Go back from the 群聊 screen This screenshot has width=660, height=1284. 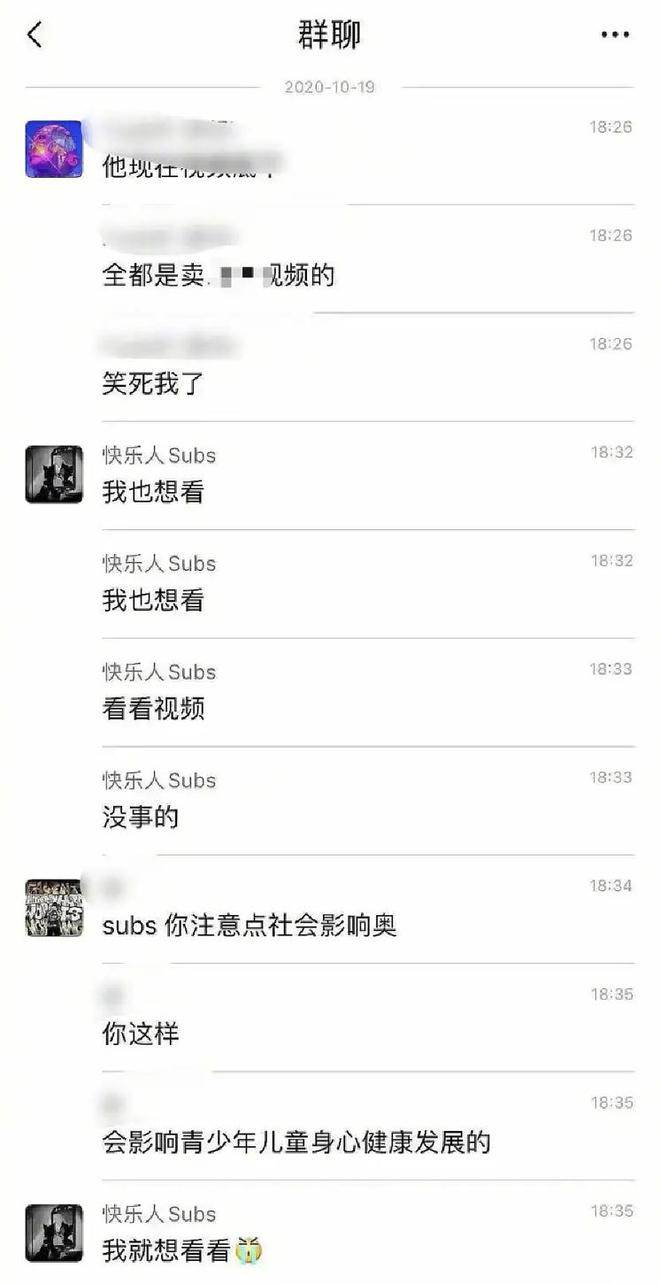(35, 35)
